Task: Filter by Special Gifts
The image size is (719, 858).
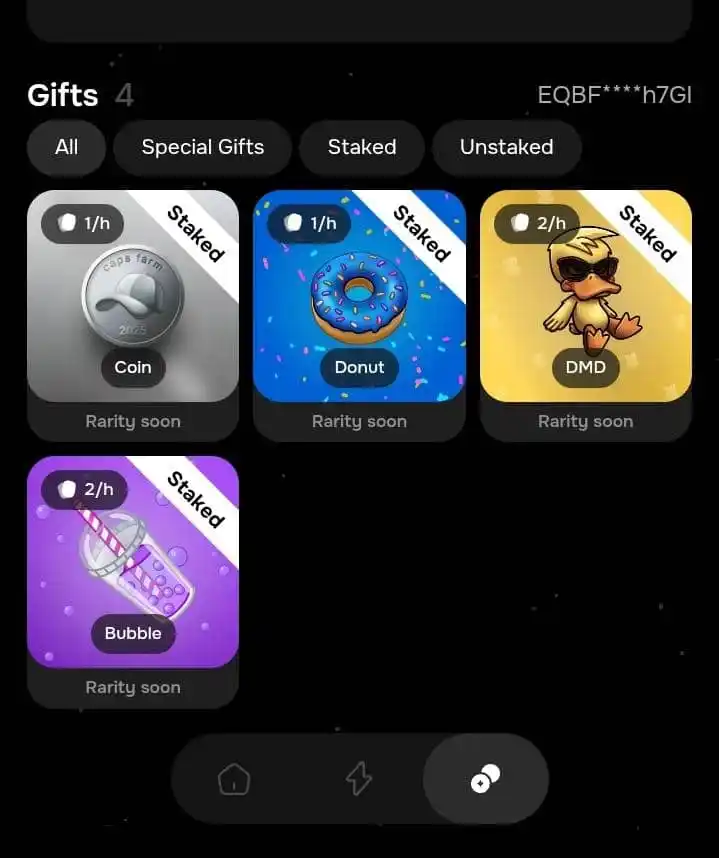Action: tap(202, 147)
